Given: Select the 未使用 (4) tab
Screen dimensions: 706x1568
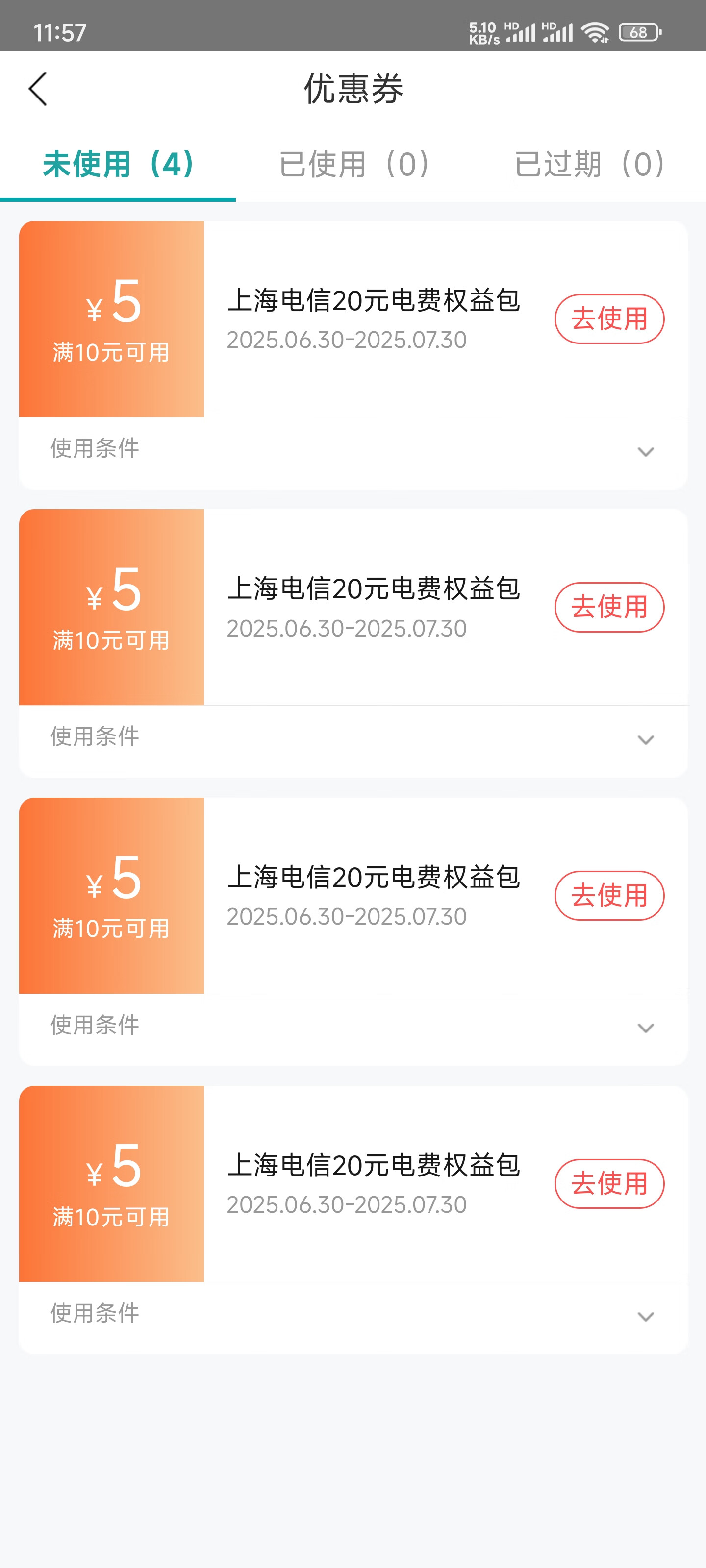Looking at the screenshot, I should tap(118, 164).
